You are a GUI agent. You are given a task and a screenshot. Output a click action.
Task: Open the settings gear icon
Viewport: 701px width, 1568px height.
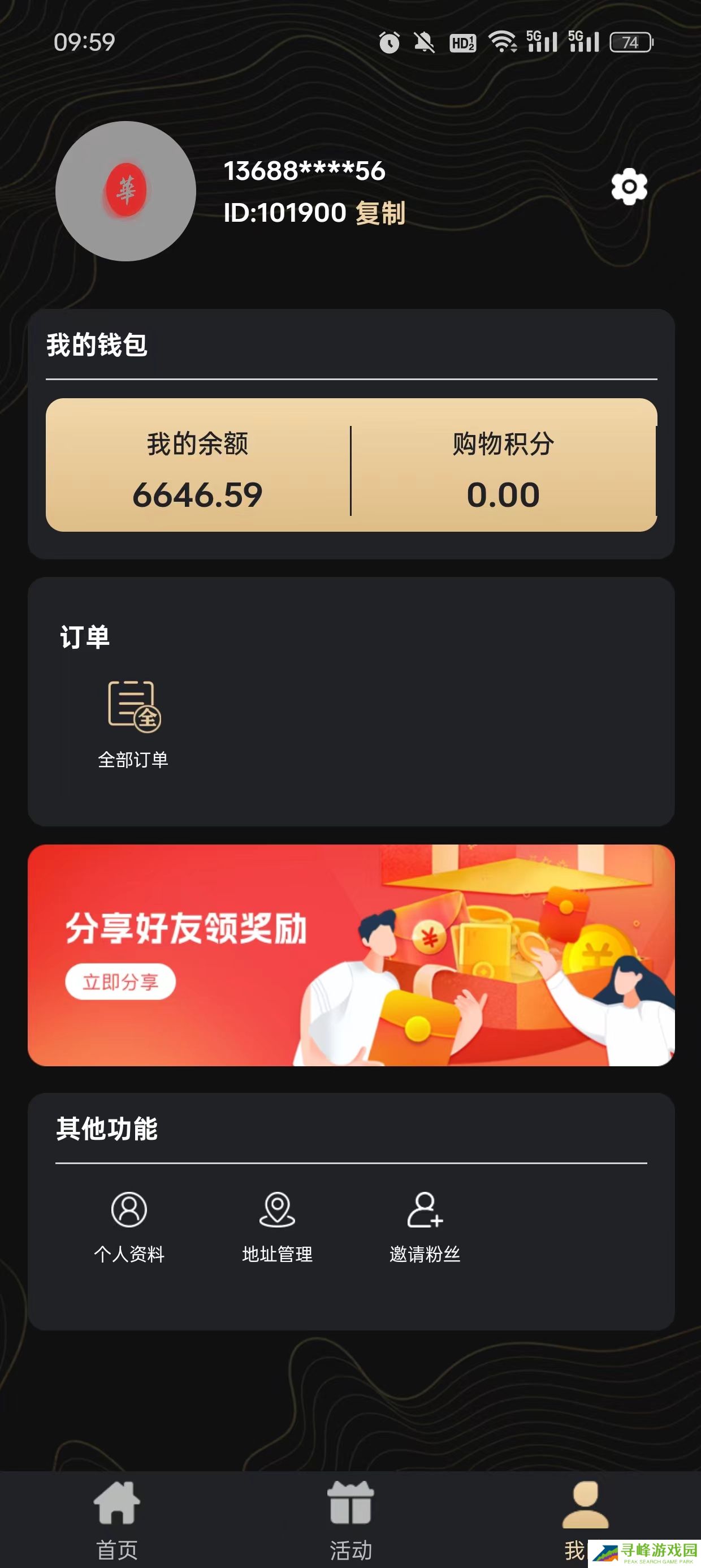(x=629, y=186)
